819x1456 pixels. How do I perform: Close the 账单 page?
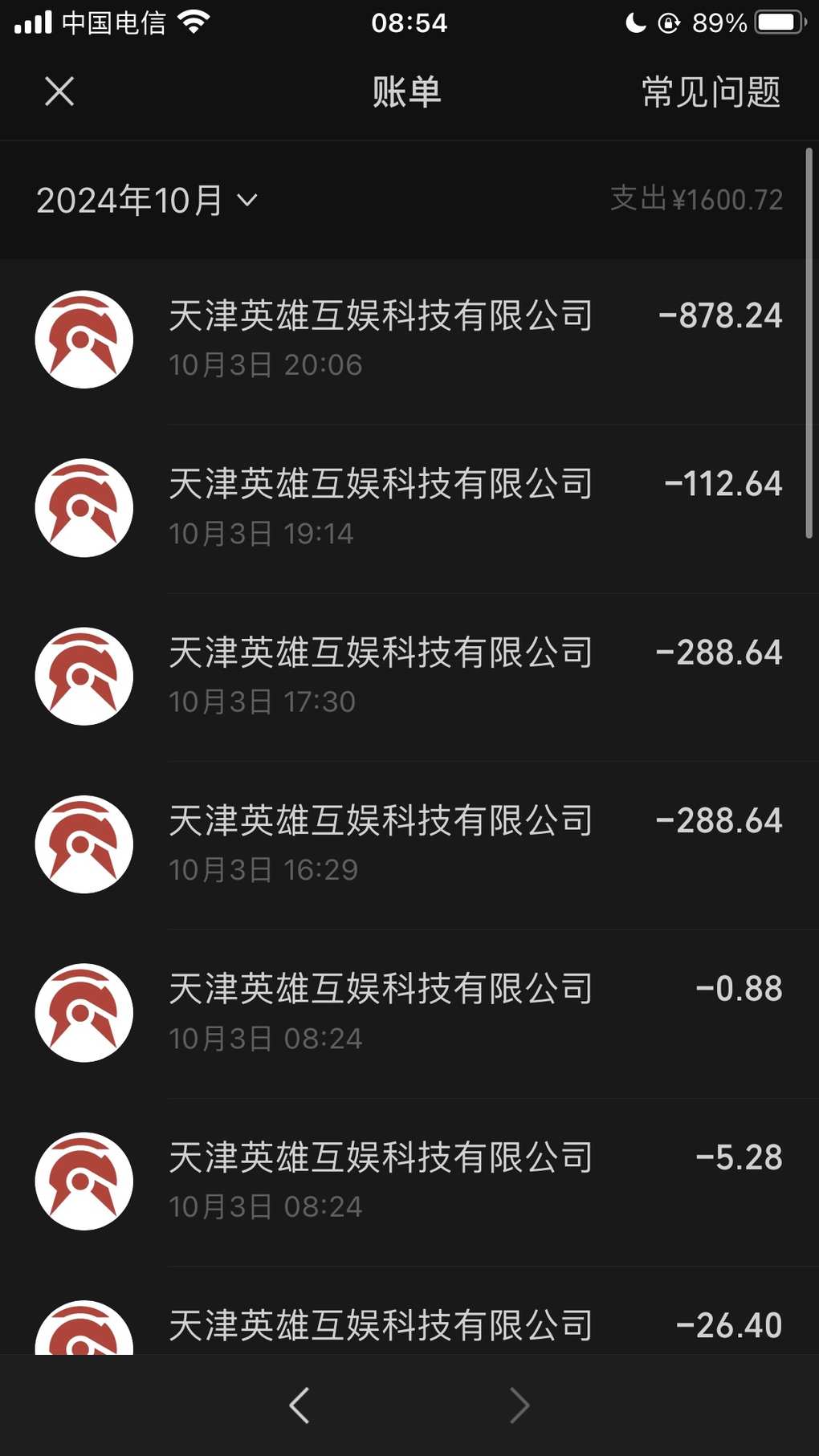[59, 92]
